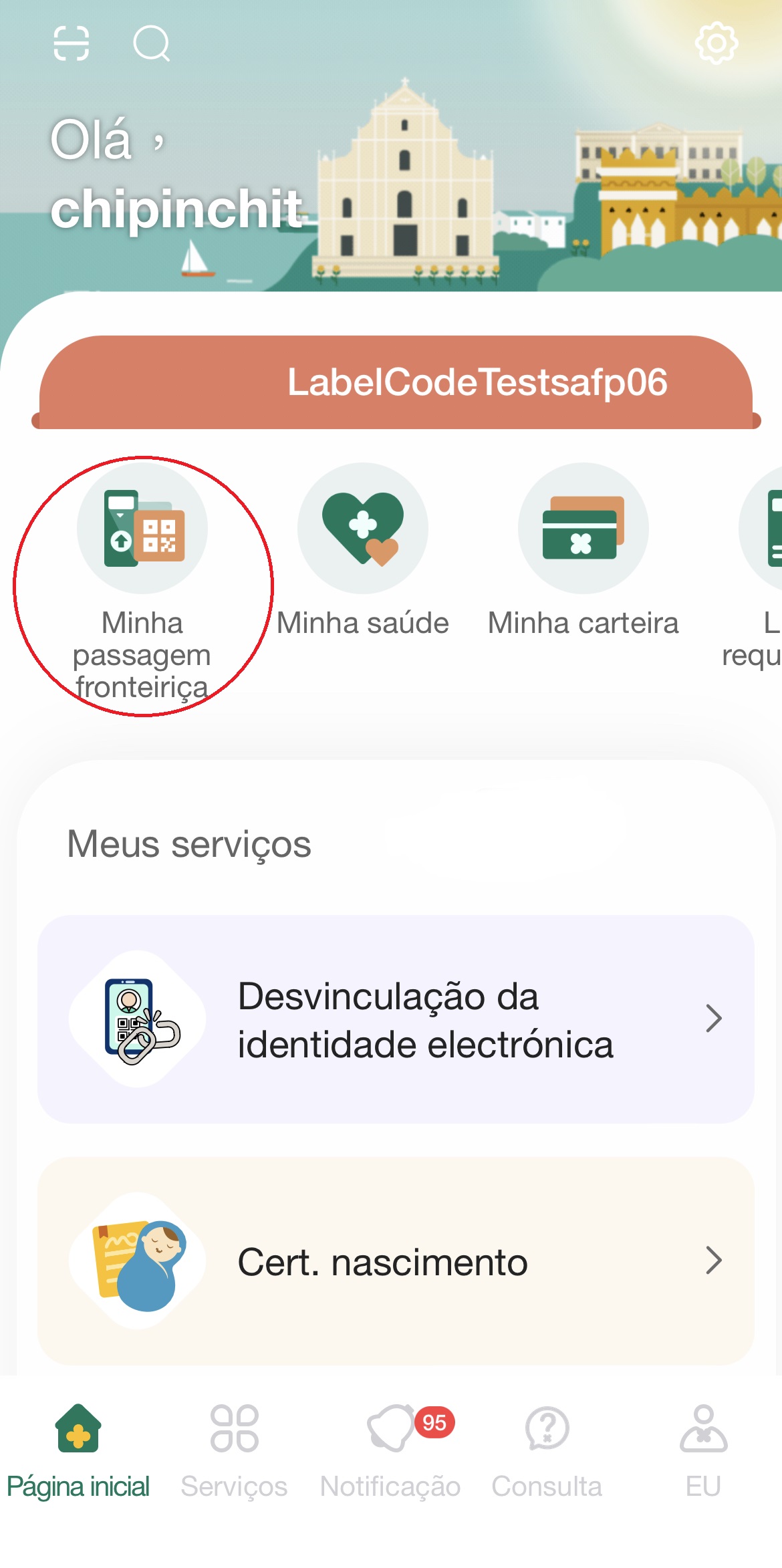
Task: Open Desvinculação da identidade electrónica
Action: [396, 1019]
